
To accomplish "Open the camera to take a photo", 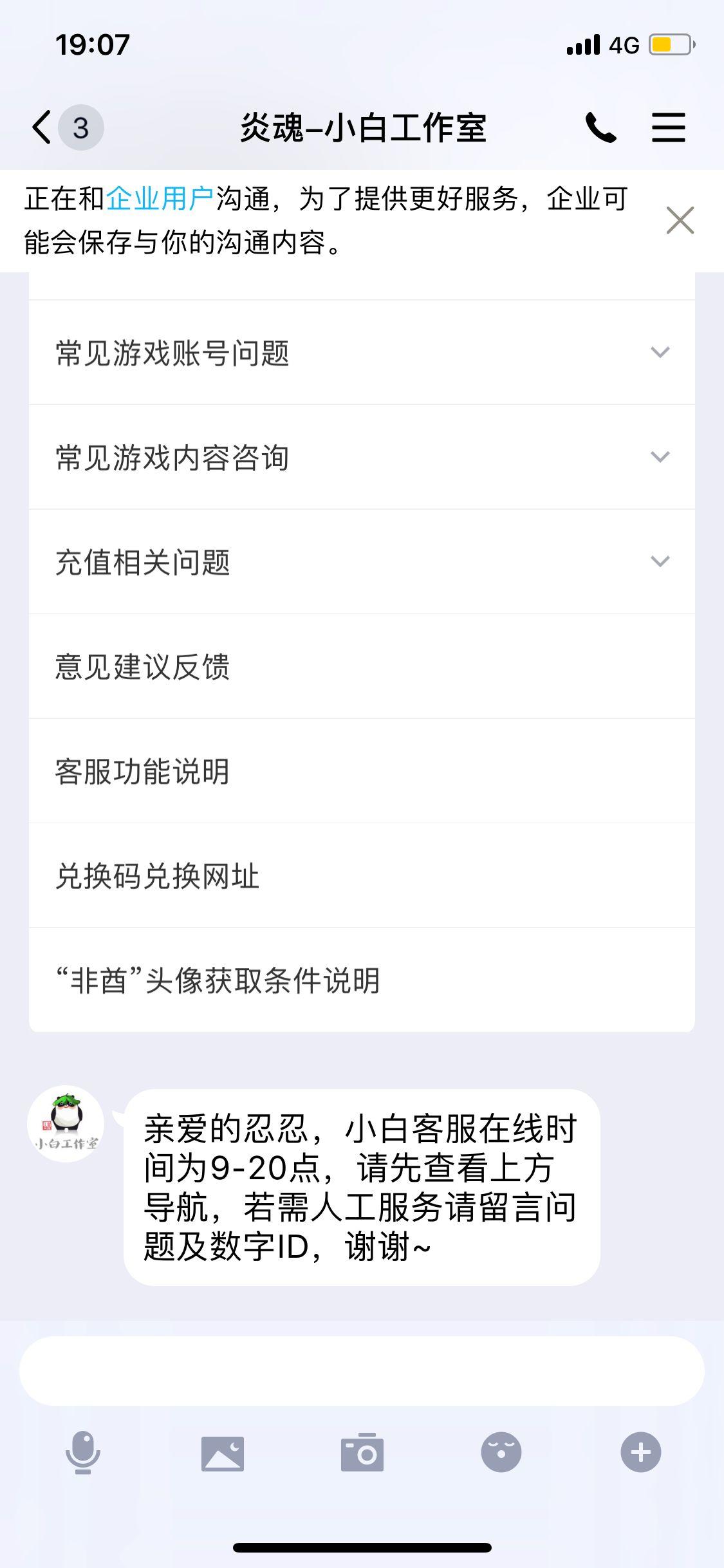I will point(362,1452).
